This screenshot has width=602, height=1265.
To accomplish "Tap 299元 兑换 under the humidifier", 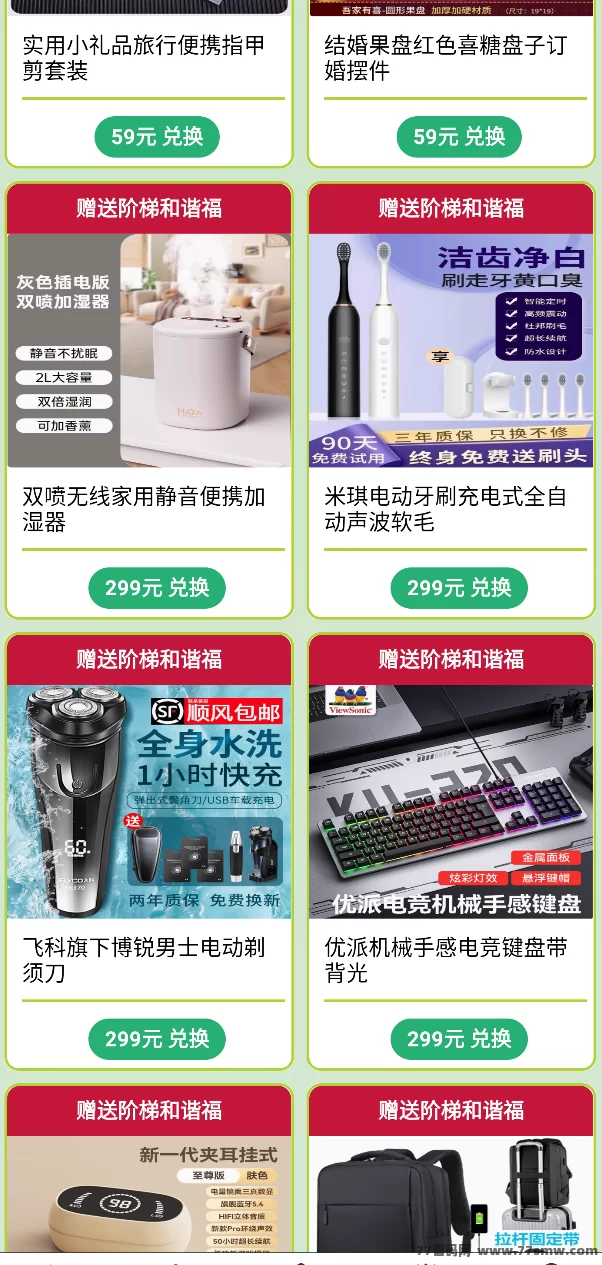I will point(157,588).
